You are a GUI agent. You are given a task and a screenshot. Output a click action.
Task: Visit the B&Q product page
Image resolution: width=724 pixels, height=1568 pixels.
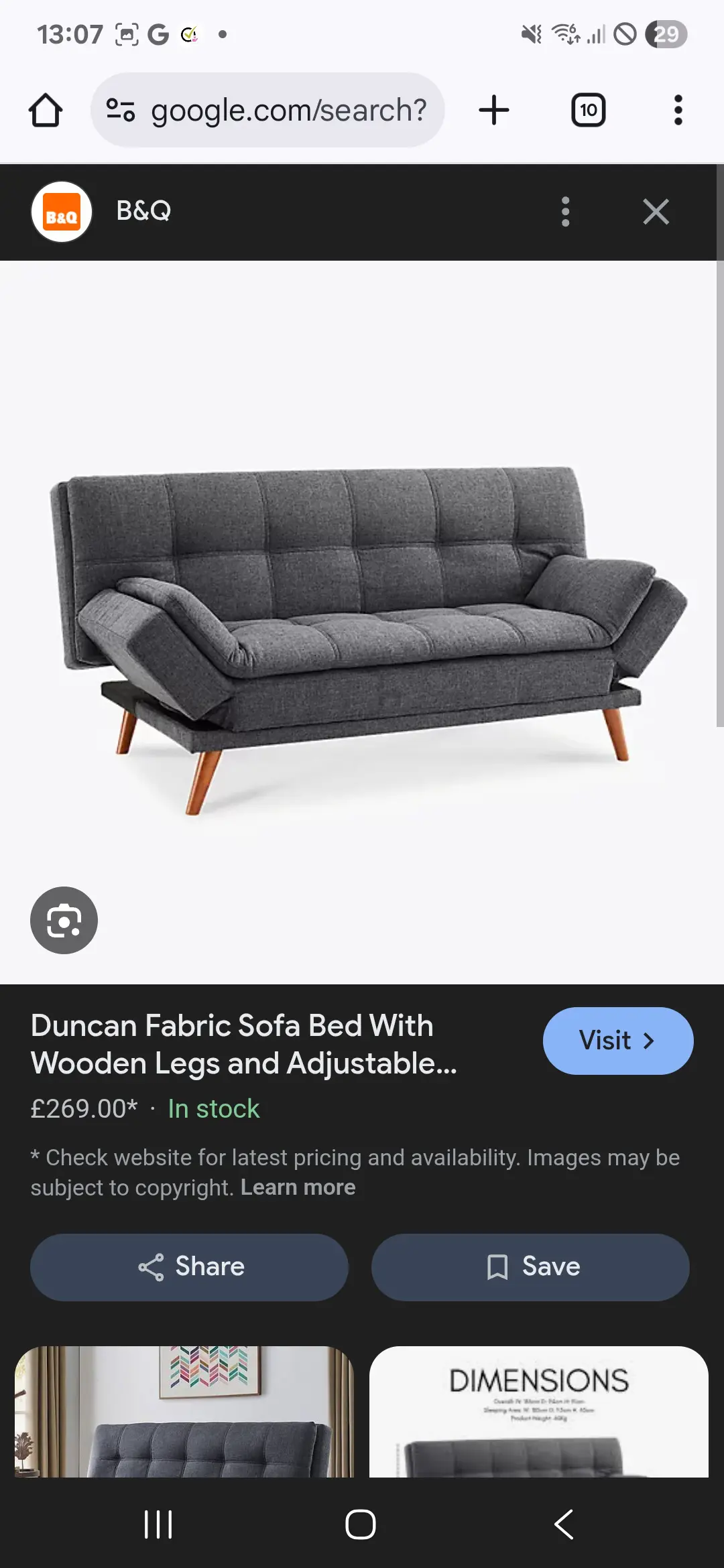[617, 1041]
